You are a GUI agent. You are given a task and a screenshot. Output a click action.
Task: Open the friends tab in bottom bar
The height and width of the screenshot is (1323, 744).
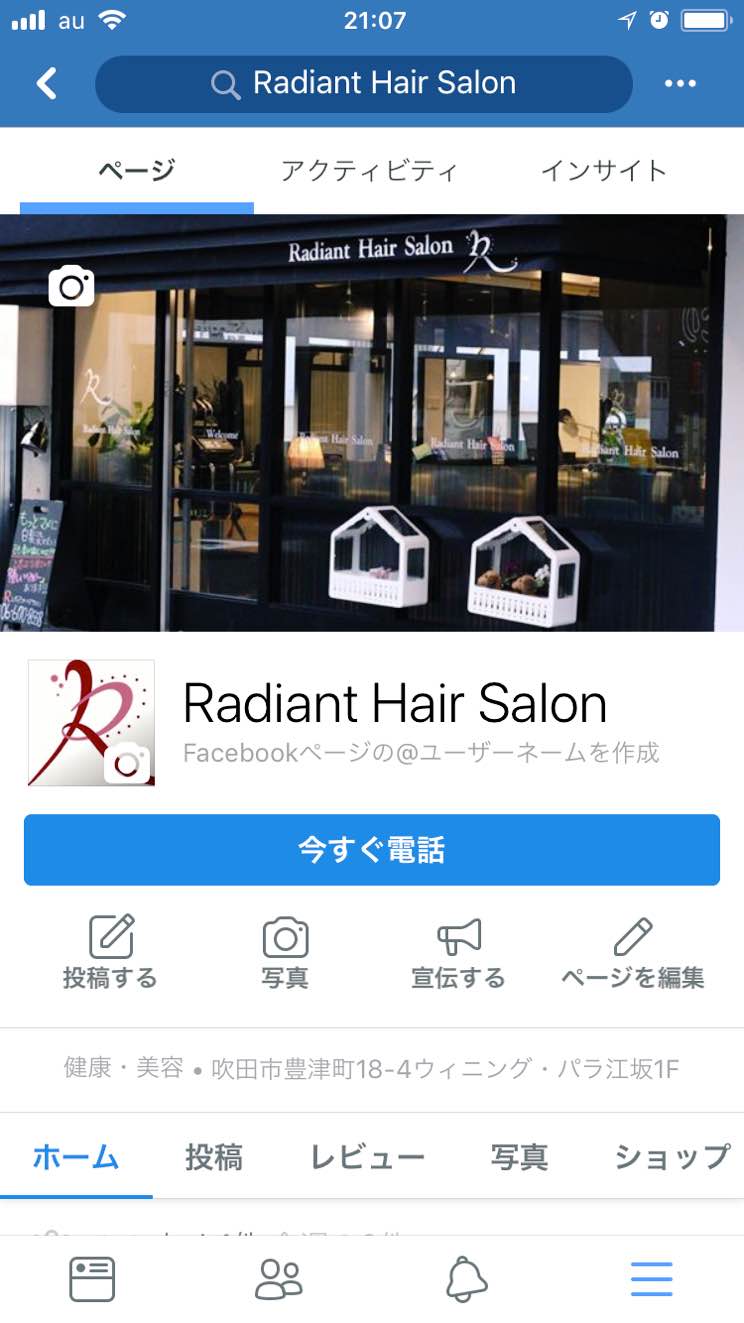tap(278, 1279)
